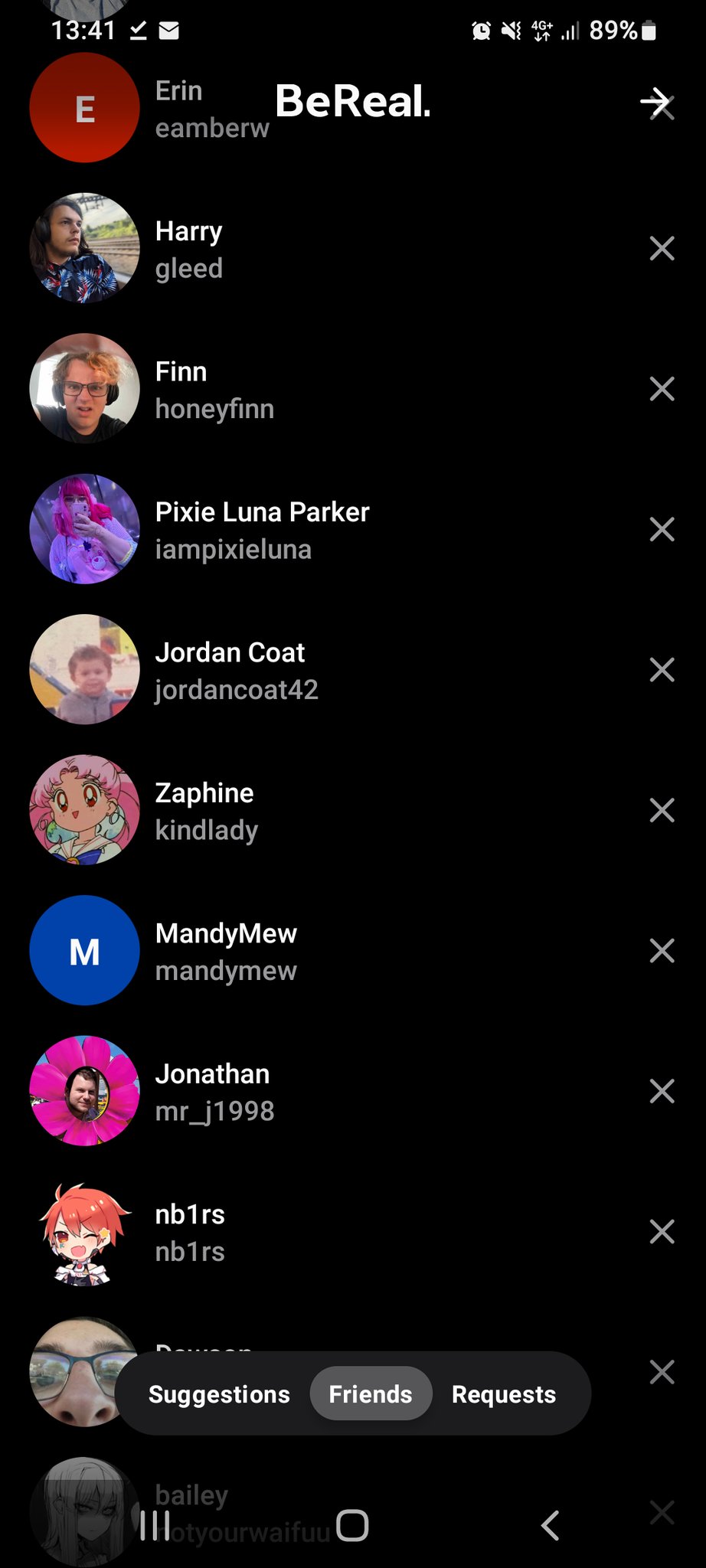Viewport: 706px width, 1568px height.
Task: Remove Jordan Coat from friends
Action: [x=662, y=670]
